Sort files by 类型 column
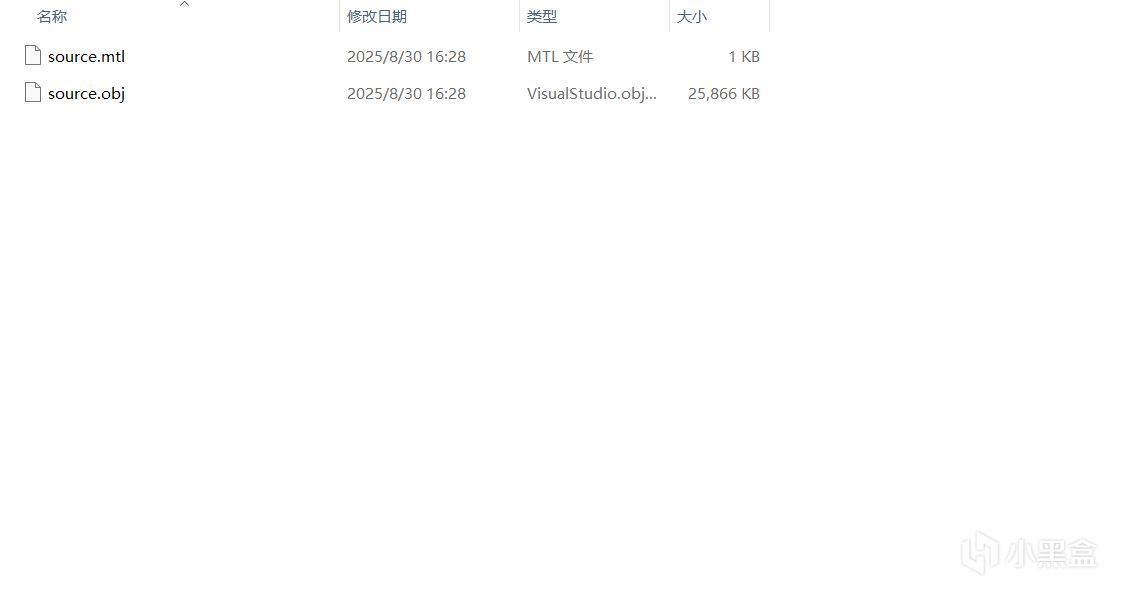 [x=542, y=16]
